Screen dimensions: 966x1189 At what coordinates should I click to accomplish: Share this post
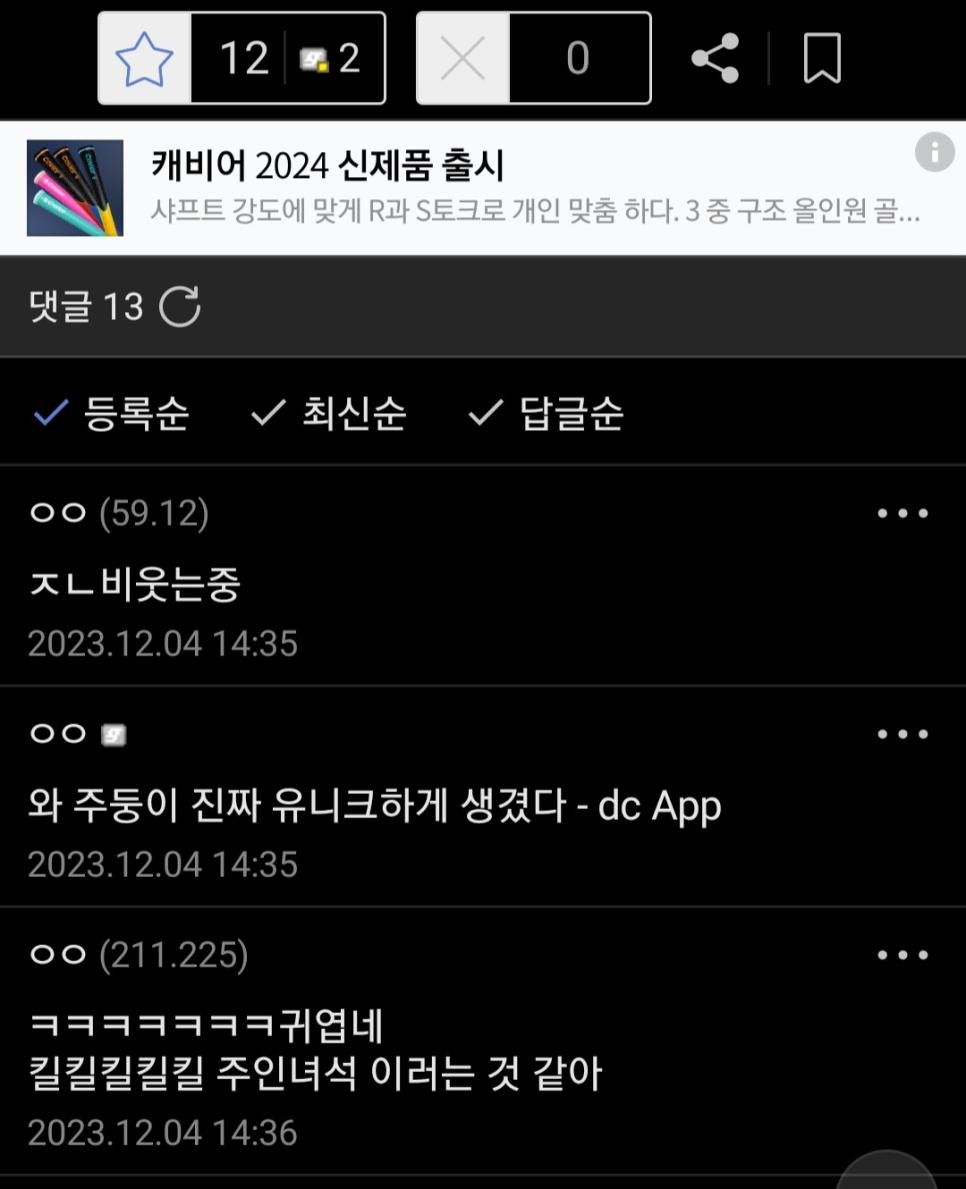click(715, 58)
